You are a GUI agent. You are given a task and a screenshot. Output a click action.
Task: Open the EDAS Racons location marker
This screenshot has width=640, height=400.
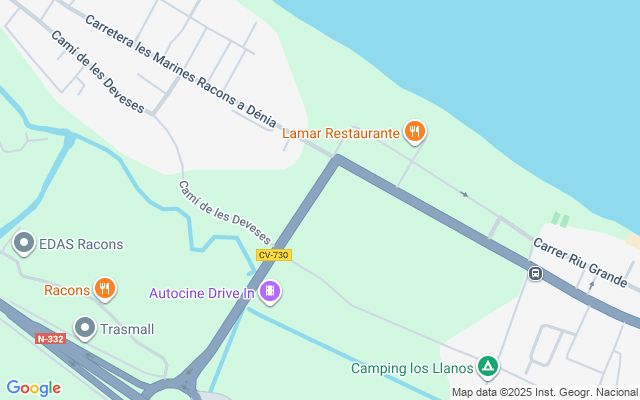tap(24, 243)
